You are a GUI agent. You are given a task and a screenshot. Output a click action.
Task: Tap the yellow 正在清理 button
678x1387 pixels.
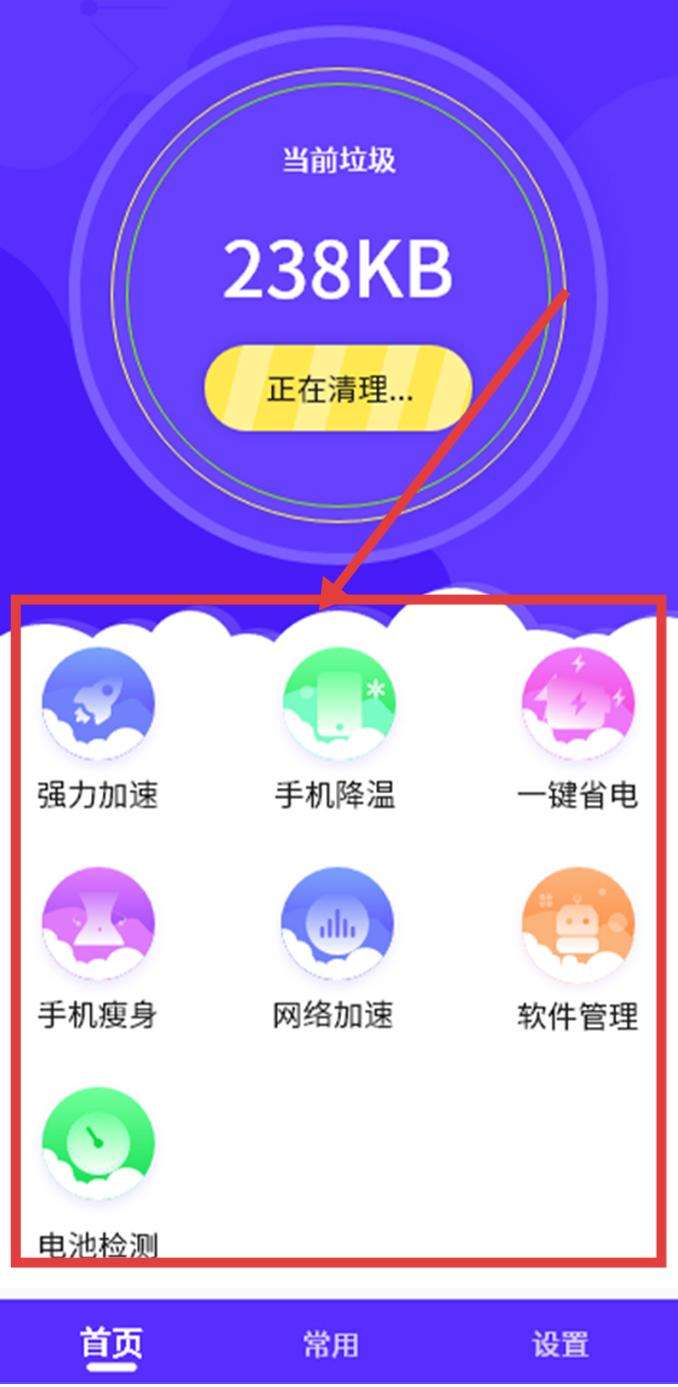coord(338,388)
